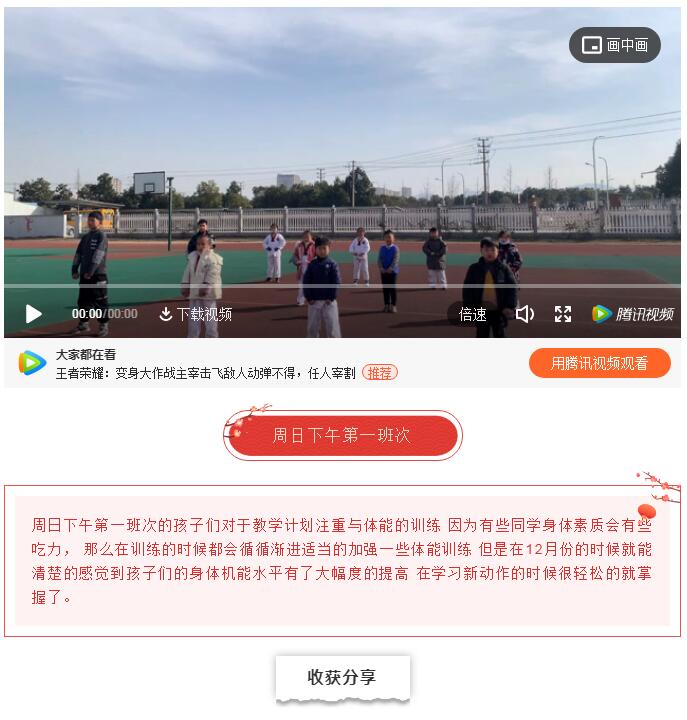The width and height of the screenshot is (687, 720).
Task: Watch with Tencent Video (用腾讯视频观看)
Action: [x=599, y=363]
